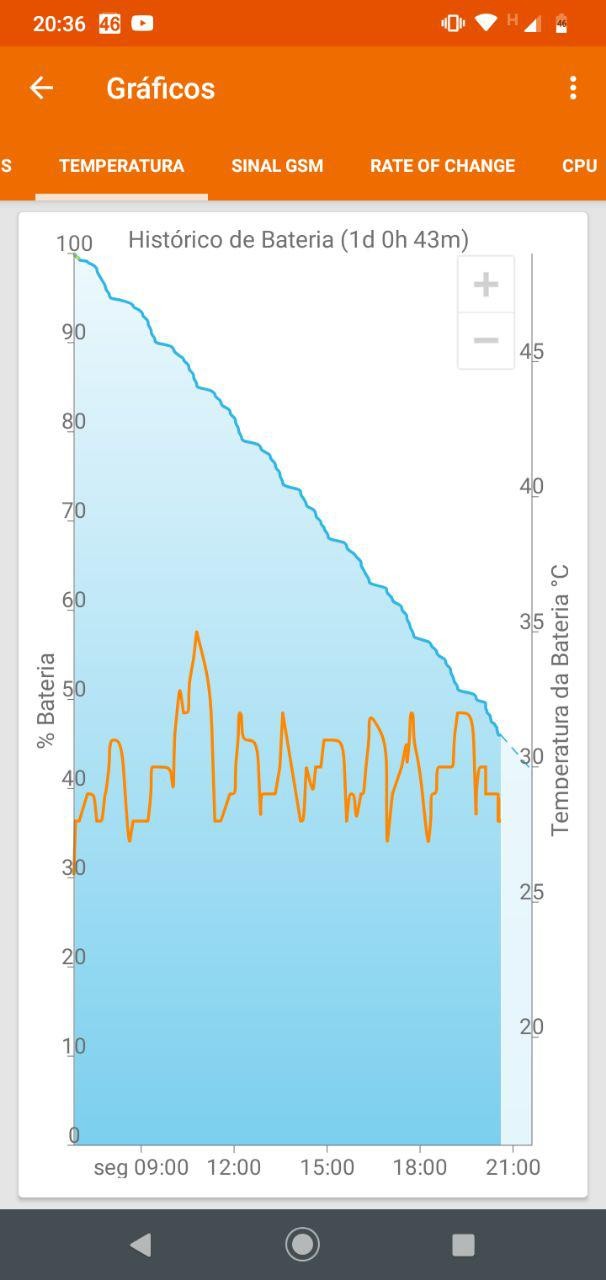Switch to the Rate of Change tab

(442, 166)
